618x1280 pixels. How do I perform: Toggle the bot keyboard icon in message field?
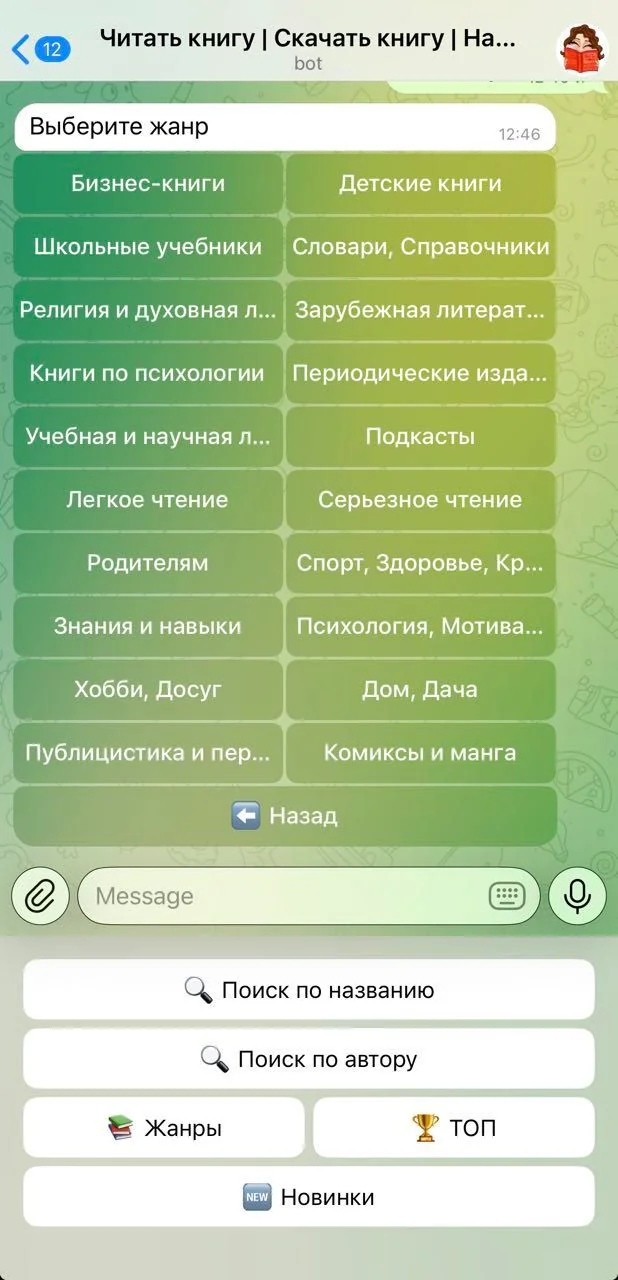507,895
